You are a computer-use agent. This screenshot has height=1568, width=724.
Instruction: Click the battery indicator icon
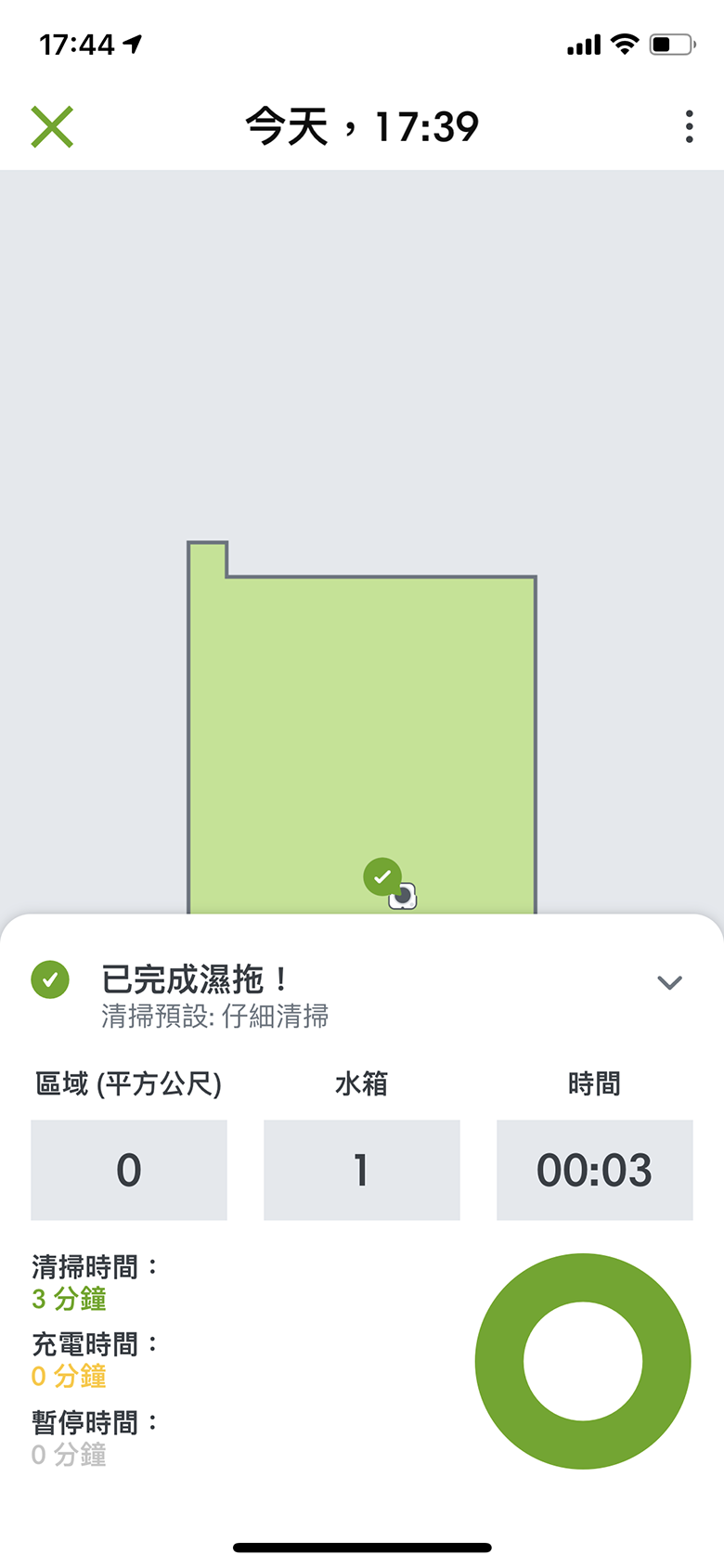point(672,43)
